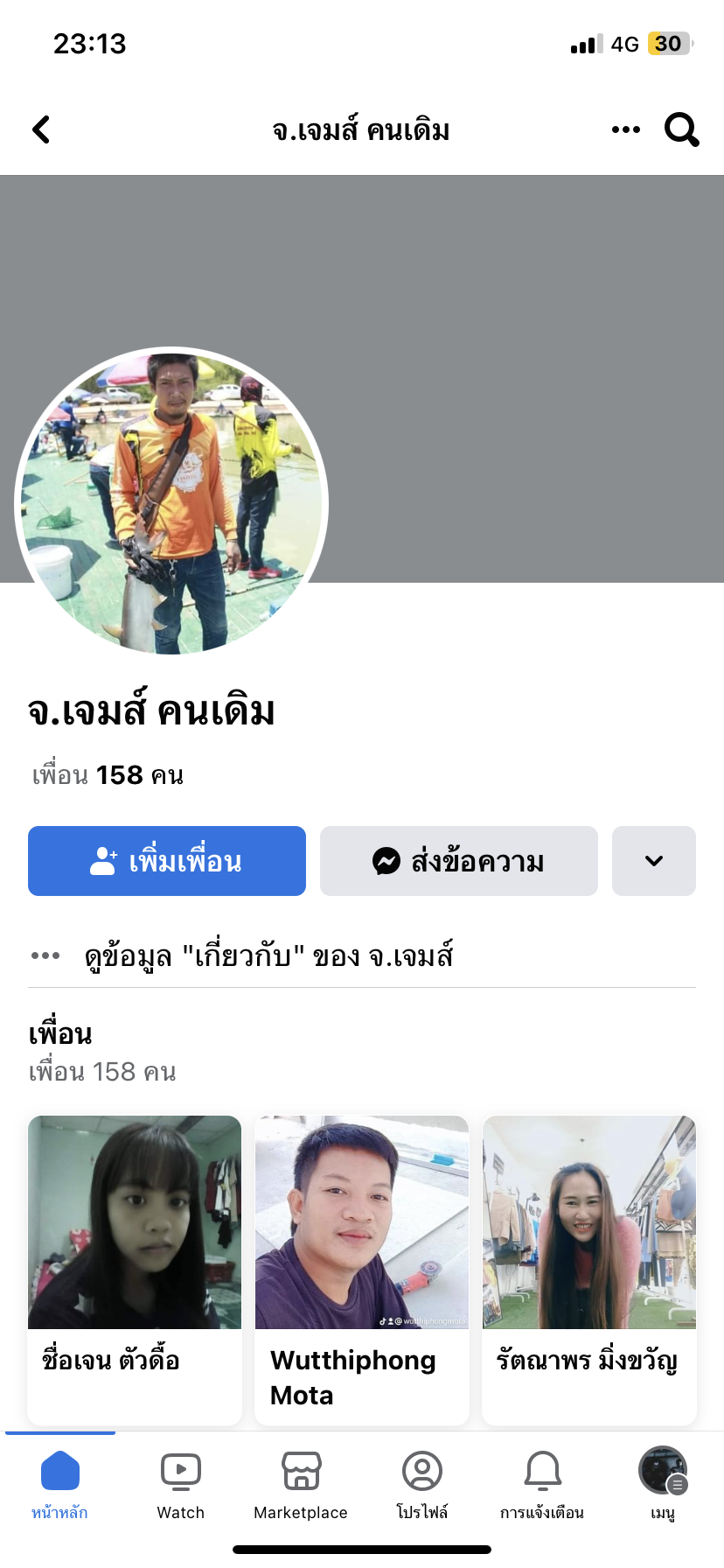Screen dimensions: 724x1568
Task: Open the three-dot overflow menu
Action: (x=626, y=130)
